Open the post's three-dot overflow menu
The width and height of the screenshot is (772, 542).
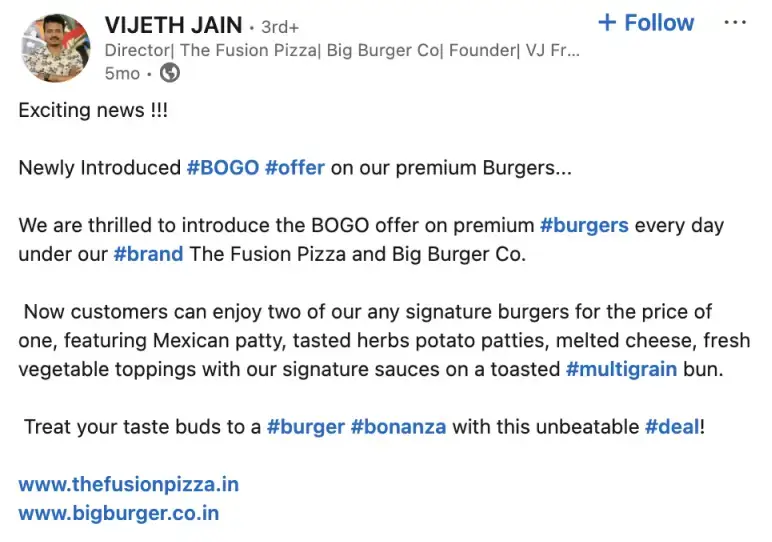click(734, 23)
